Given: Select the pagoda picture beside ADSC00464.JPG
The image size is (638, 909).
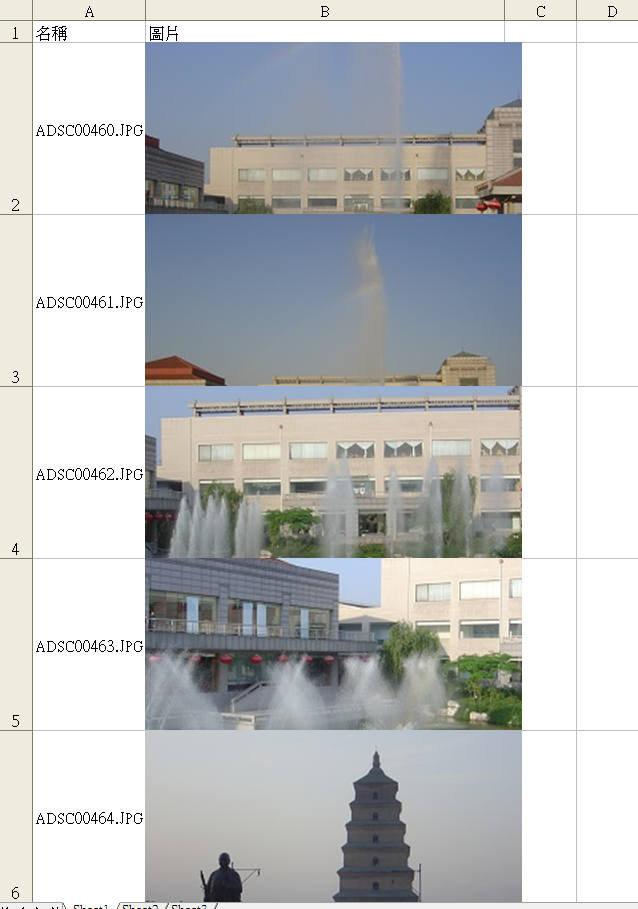Looking at the screenshot, I should pos(333,816).
